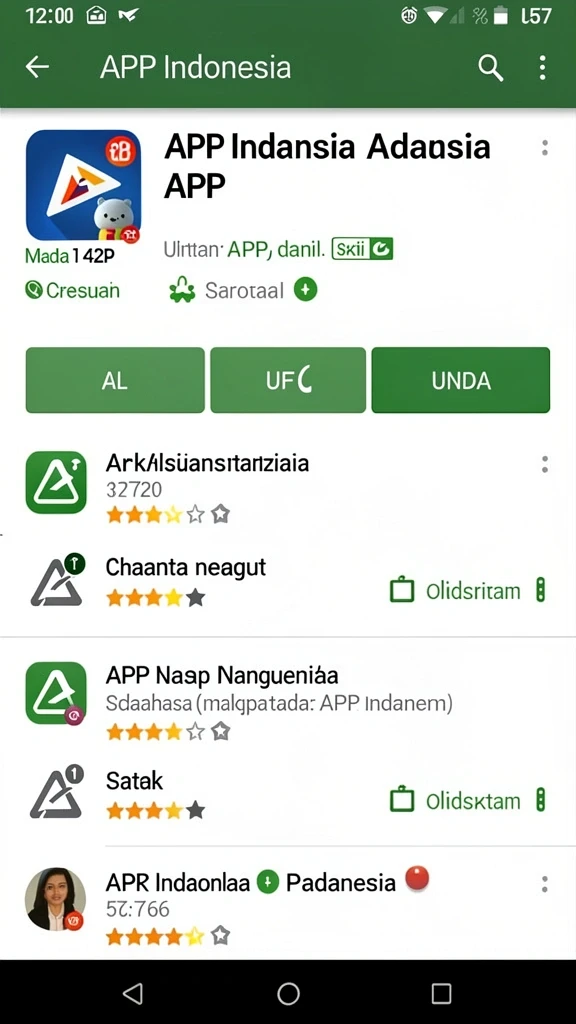Open options for APR Indaonlaa Padanesia

click(545, 884)
